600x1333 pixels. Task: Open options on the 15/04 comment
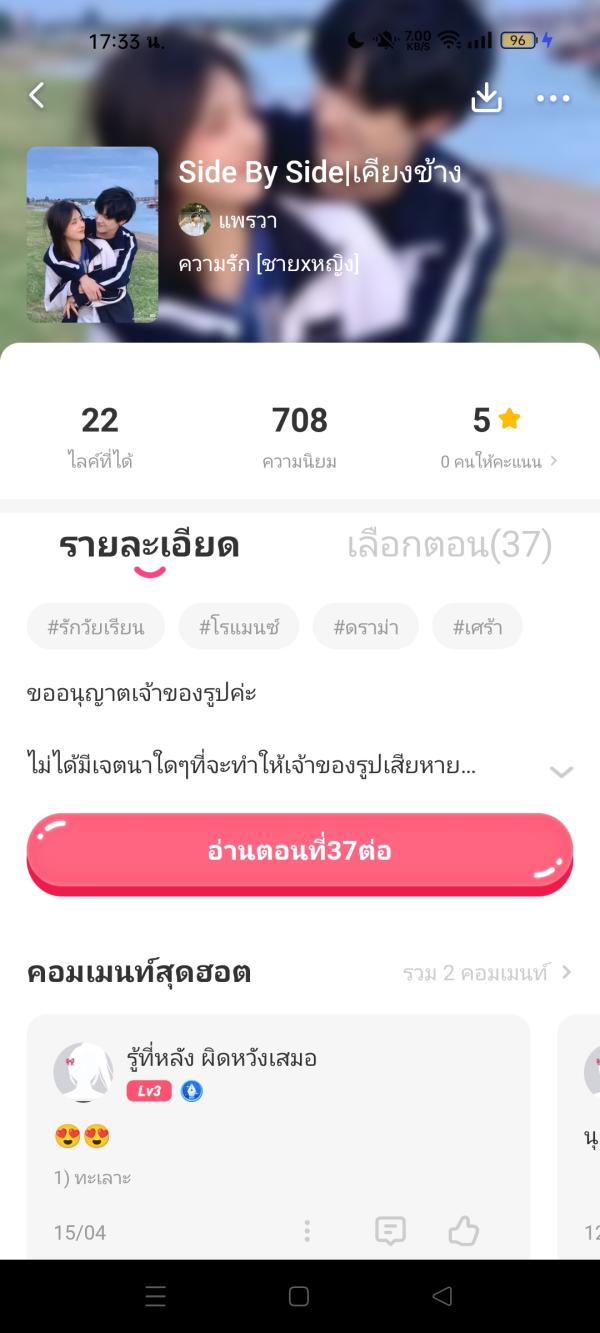307,1231
